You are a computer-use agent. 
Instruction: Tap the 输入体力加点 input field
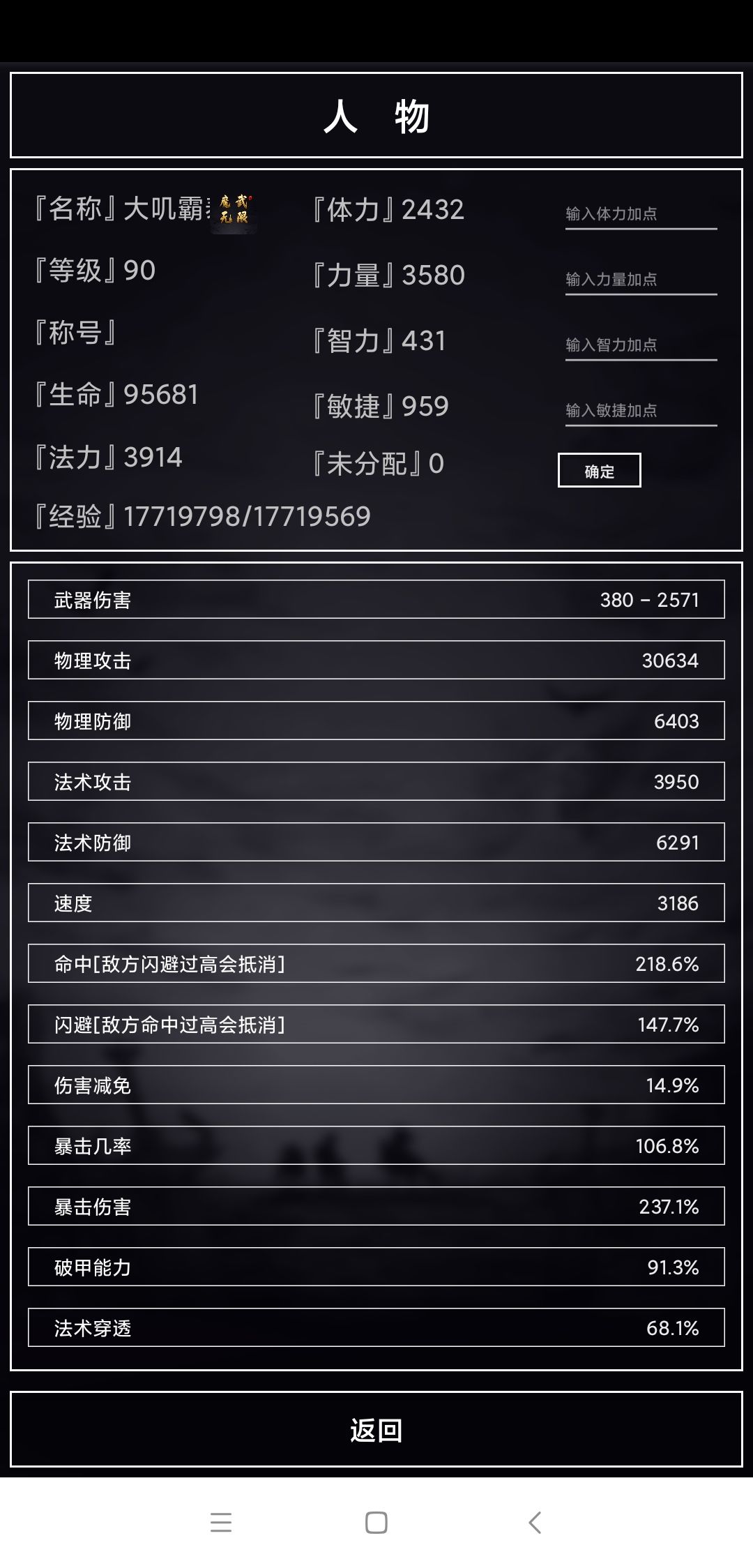tap(641, 213)
